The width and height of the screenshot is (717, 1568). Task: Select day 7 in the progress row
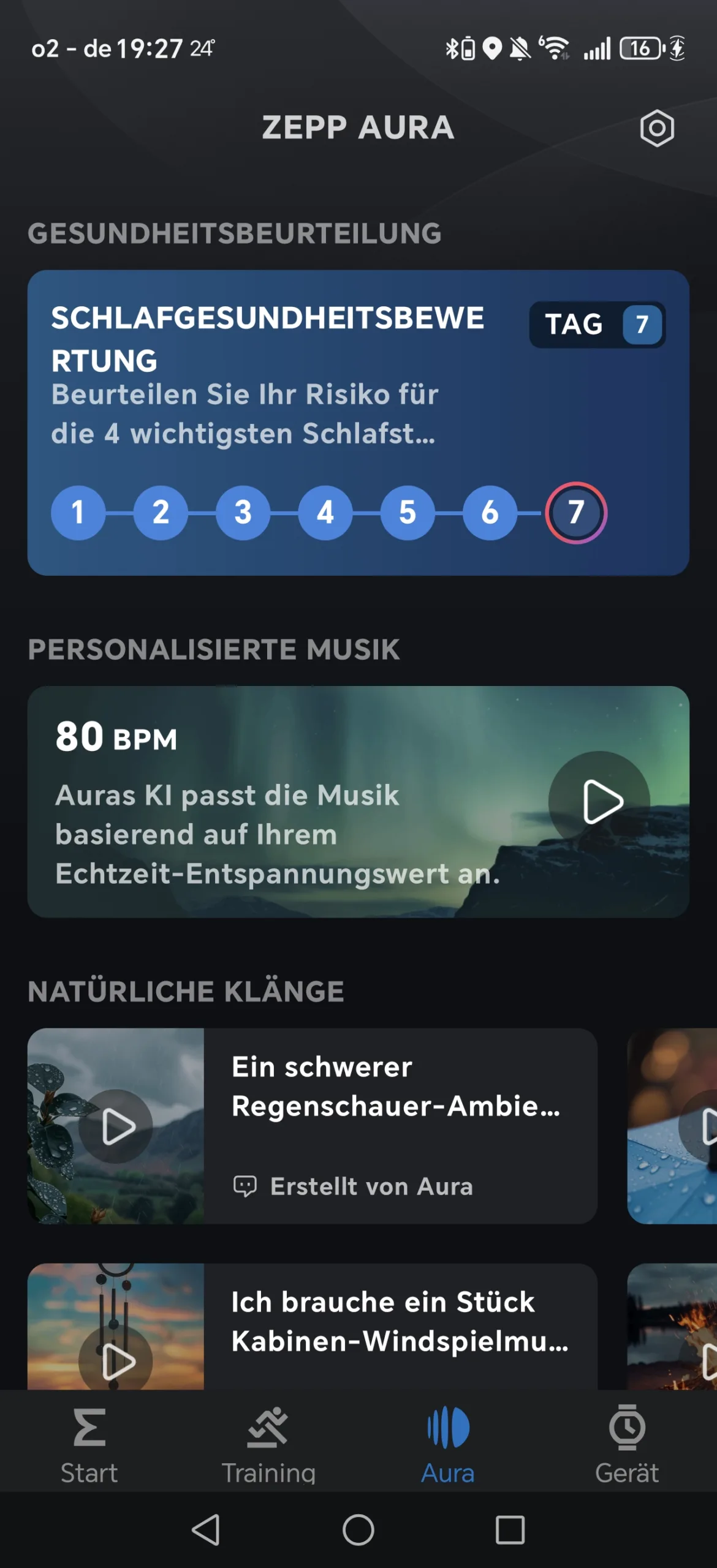[x=576, y=513]
